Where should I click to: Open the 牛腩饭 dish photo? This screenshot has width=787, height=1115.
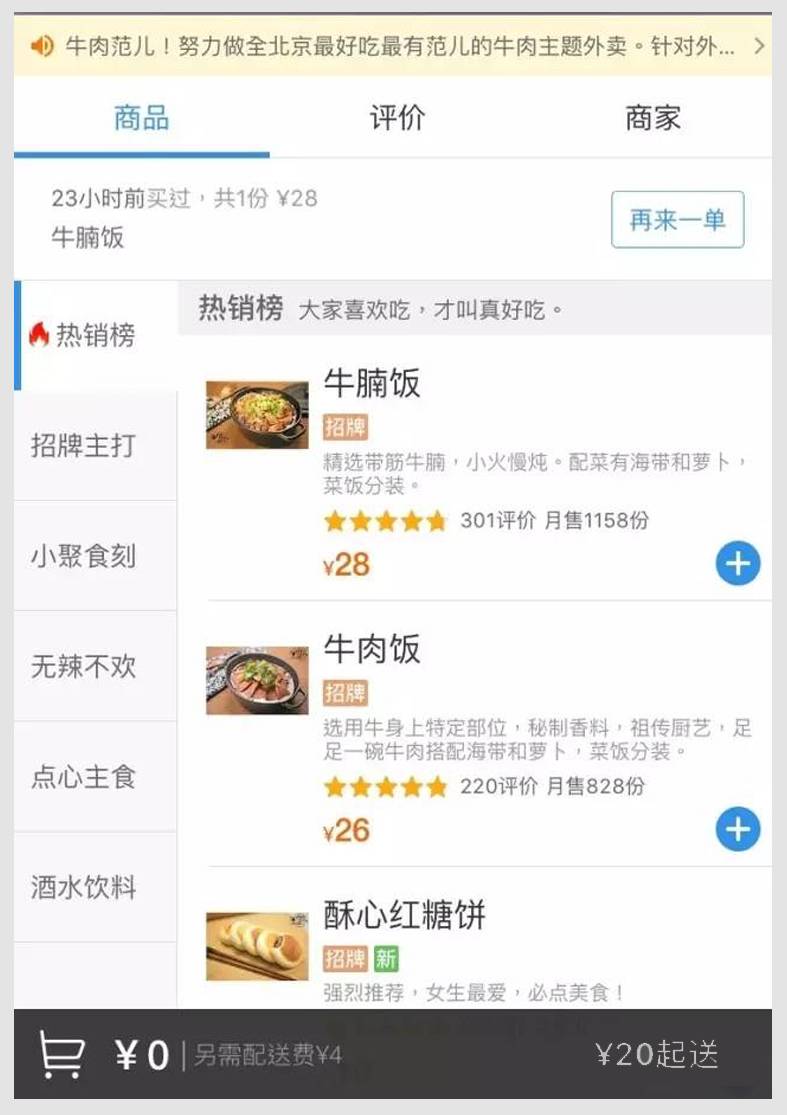point(257,414)
